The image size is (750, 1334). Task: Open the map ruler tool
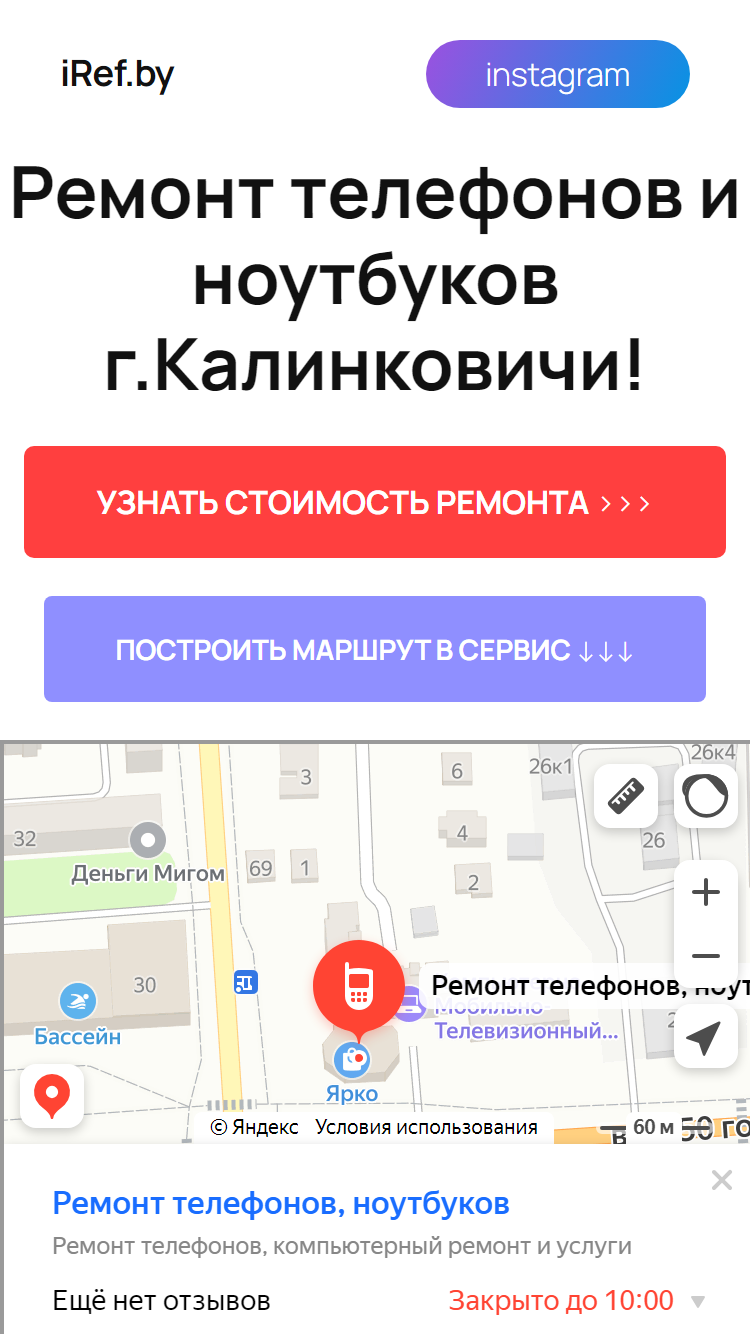coord(626,796)
